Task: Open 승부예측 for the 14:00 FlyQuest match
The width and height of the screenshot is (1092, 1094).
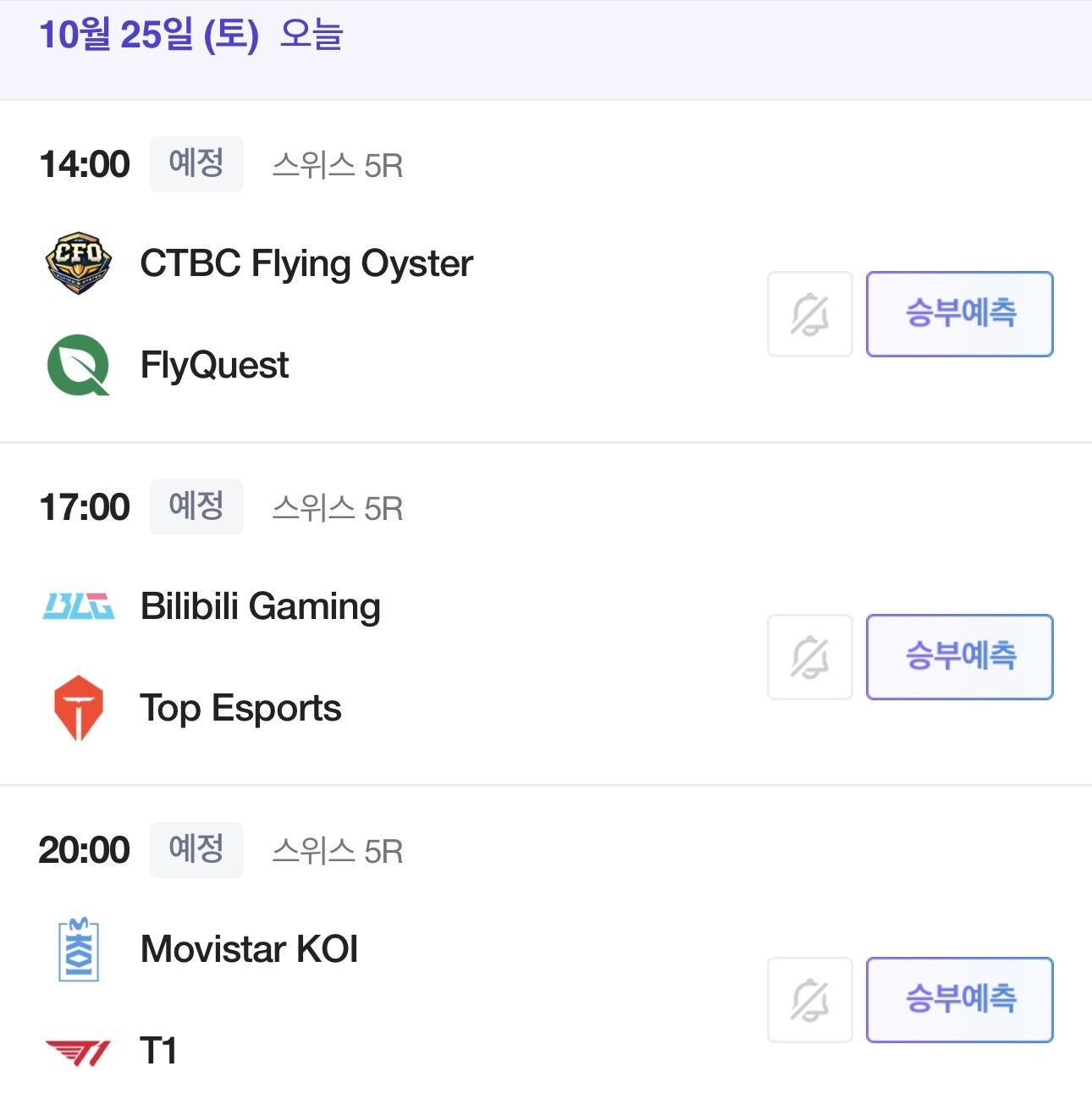Action: (959, 314)
